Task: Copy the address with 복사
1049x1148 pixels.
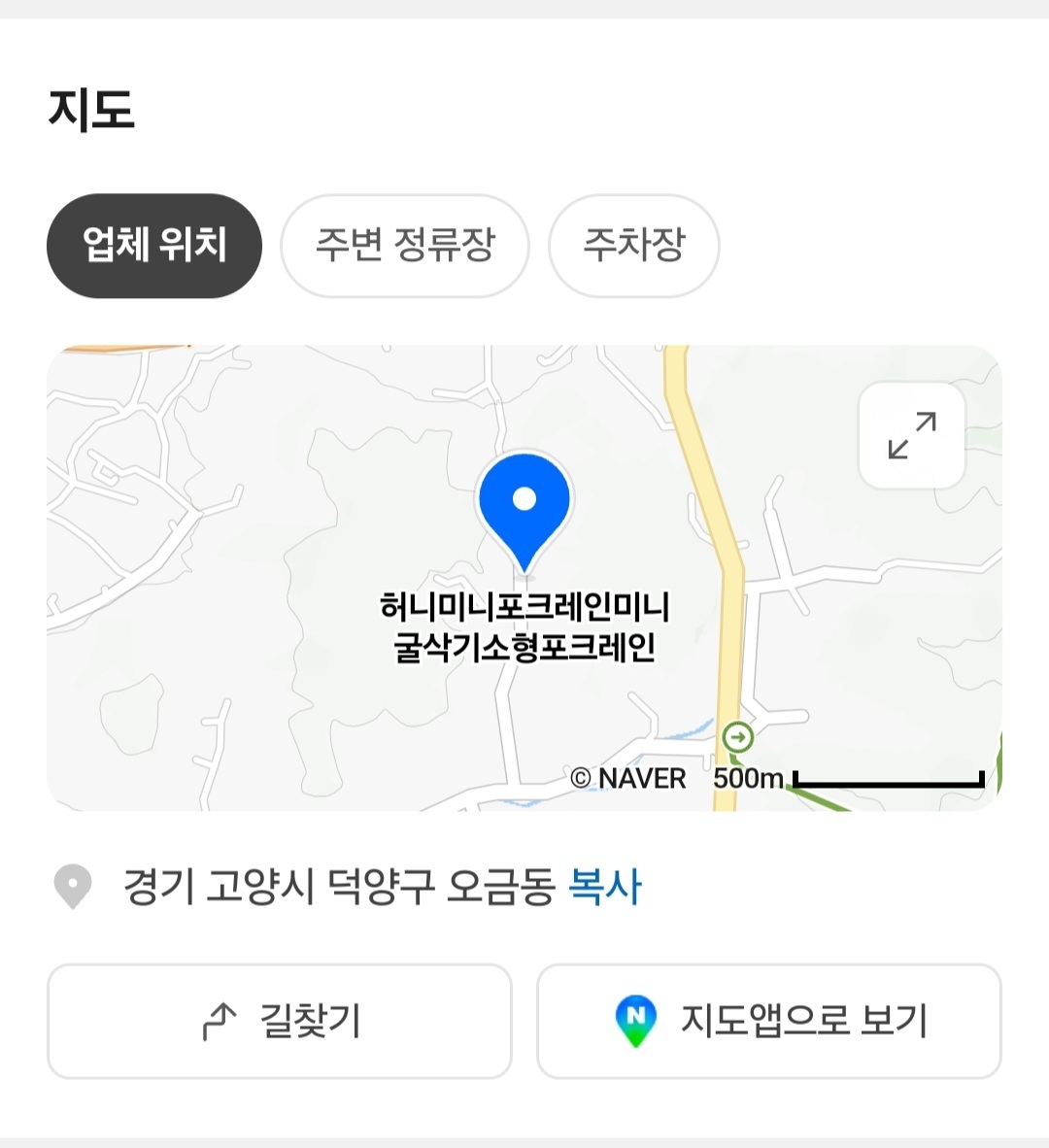Action: [605, 887]
